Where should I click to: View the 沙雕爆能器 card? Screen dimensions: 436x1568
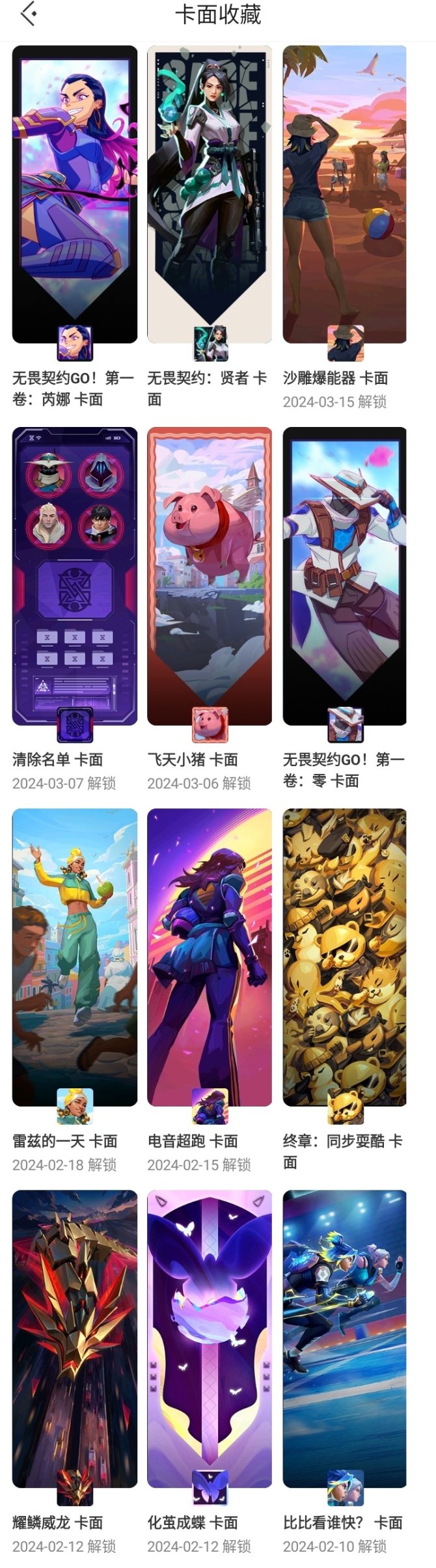tap(344, 194)
